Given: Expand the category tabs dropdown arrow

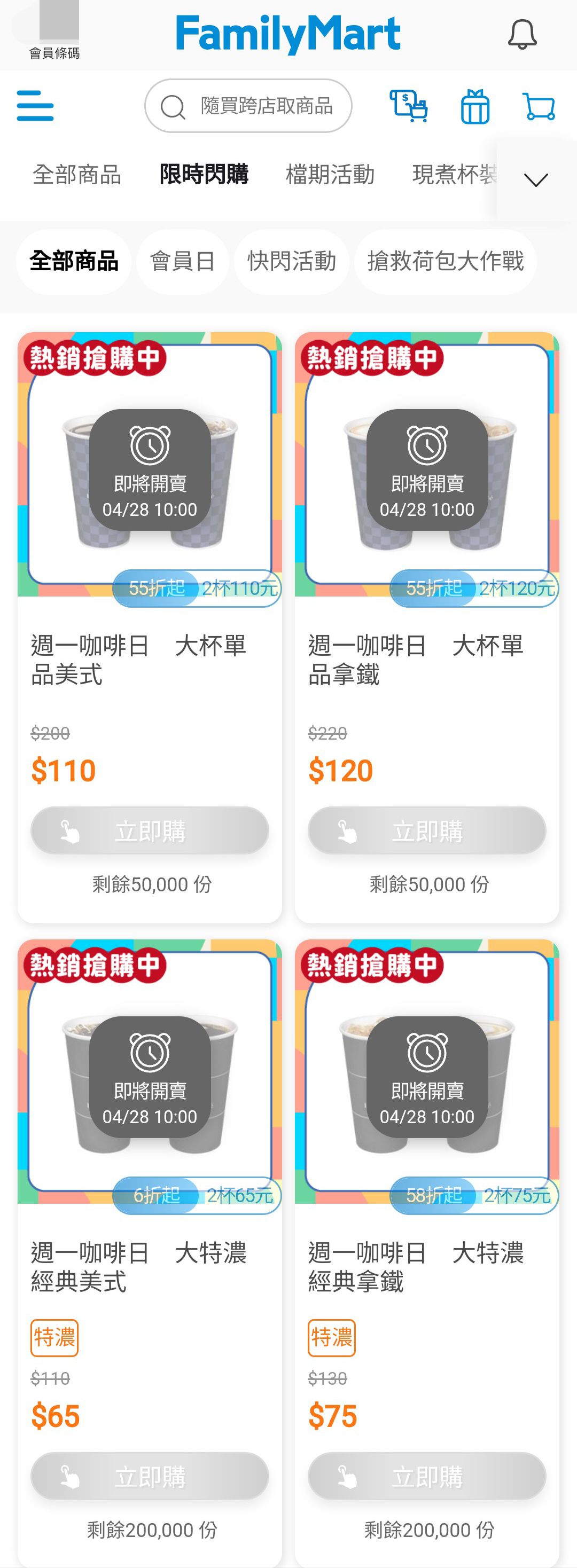Looking at the screenshot, I should click(536, 179).
